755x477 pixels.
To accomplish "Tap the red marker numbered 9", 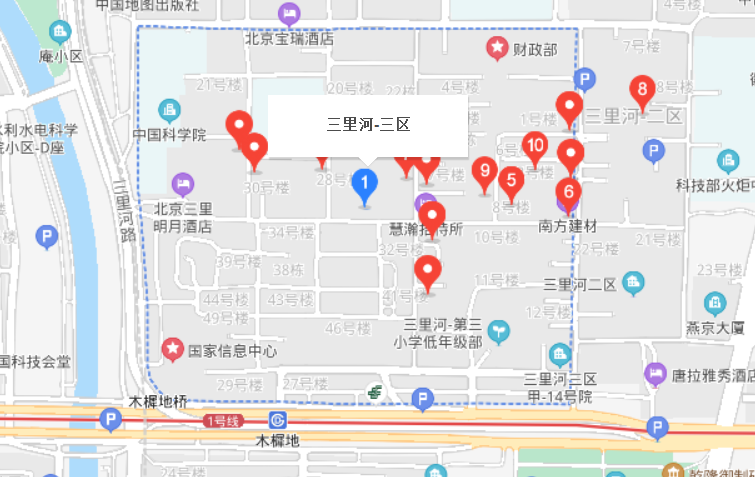I will click(485, 171).
